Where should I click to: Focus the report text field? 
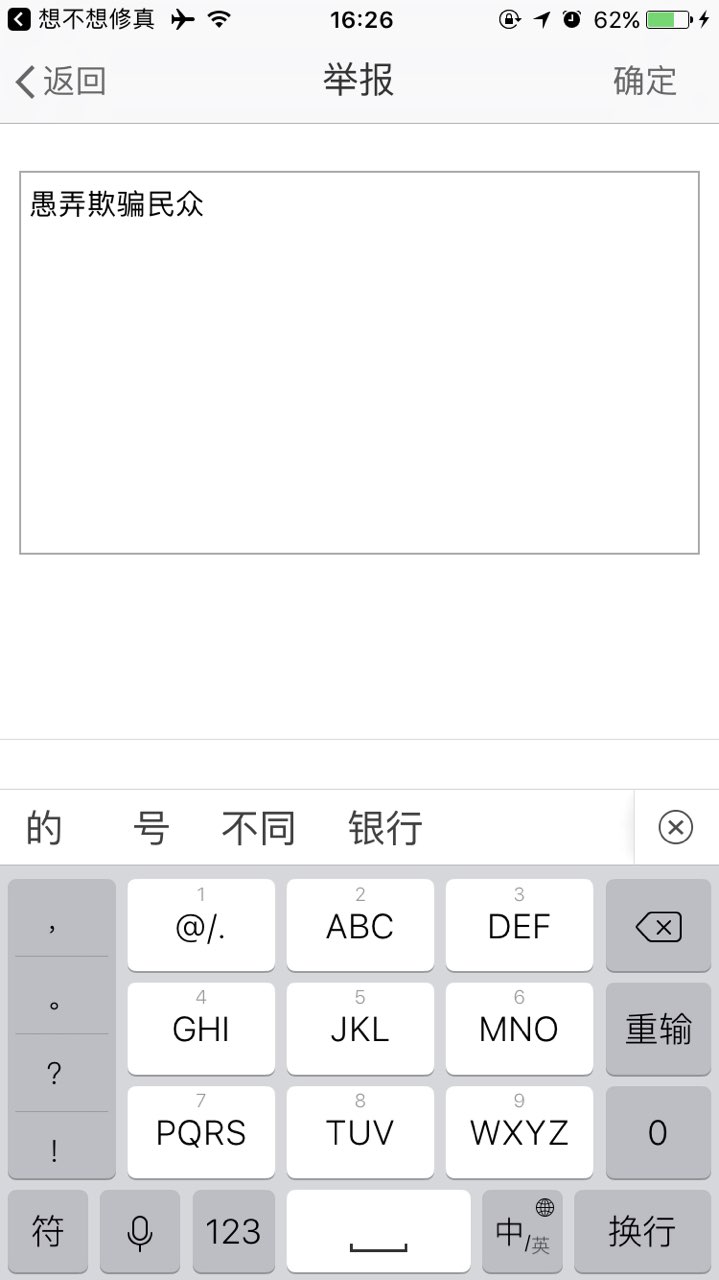[359, 362]
